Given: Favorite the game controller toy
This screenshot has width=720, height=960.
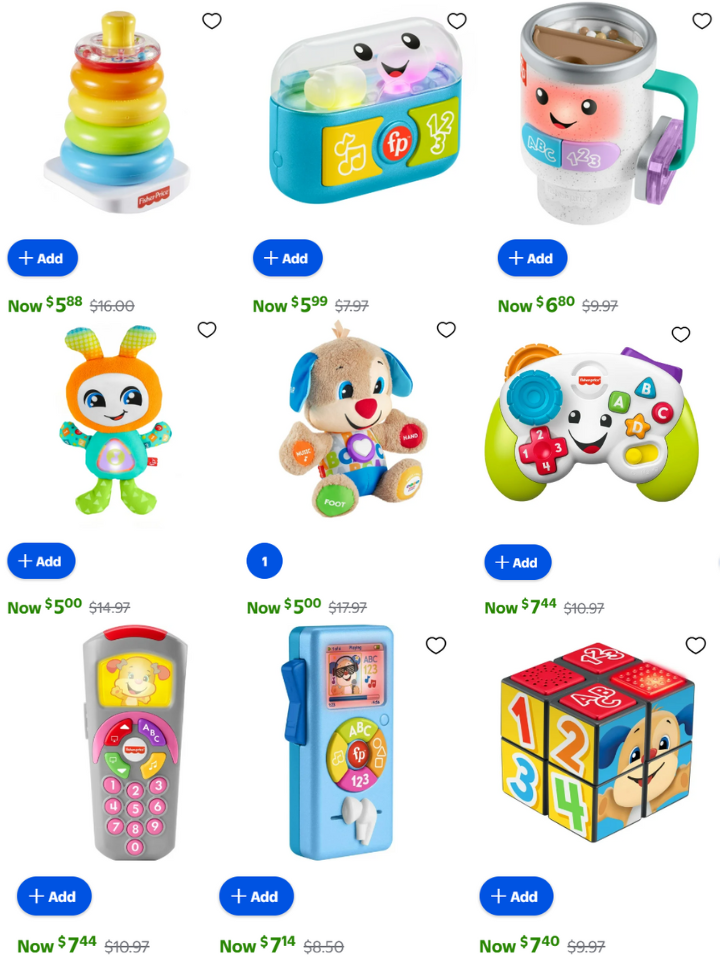Looking at the screenshot, I should (x=681, y=334).
